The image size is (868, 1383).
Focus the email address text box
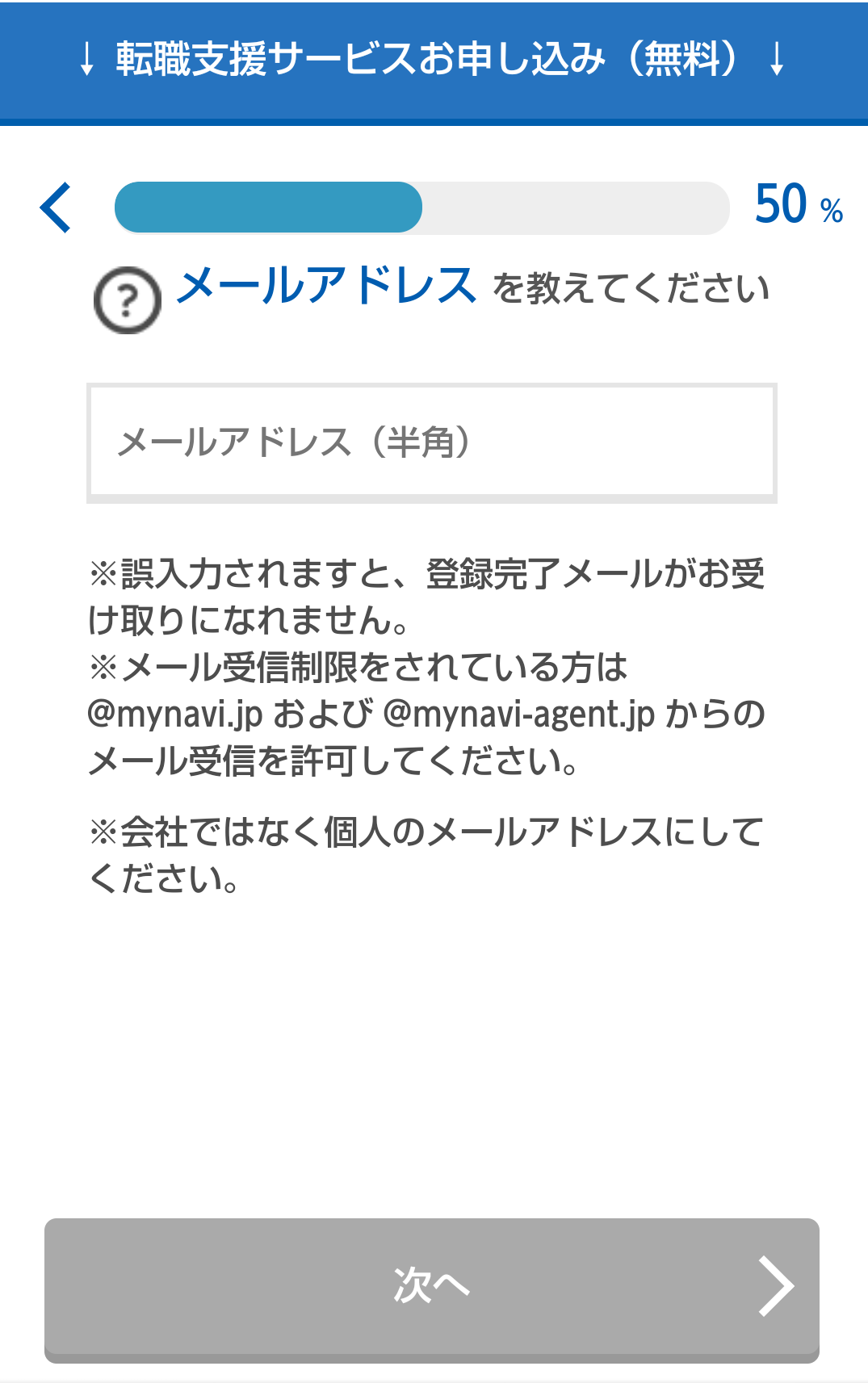[x=434, y=441]
